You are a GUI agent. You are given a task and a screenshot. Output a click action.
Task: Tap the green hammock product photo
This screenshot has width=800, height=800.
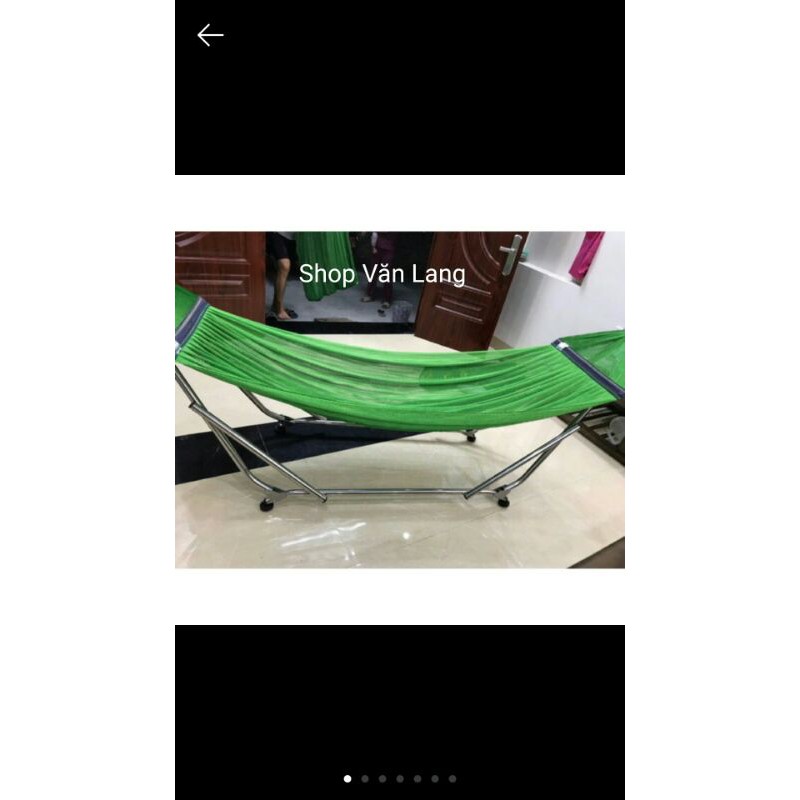tap(399, 399)
